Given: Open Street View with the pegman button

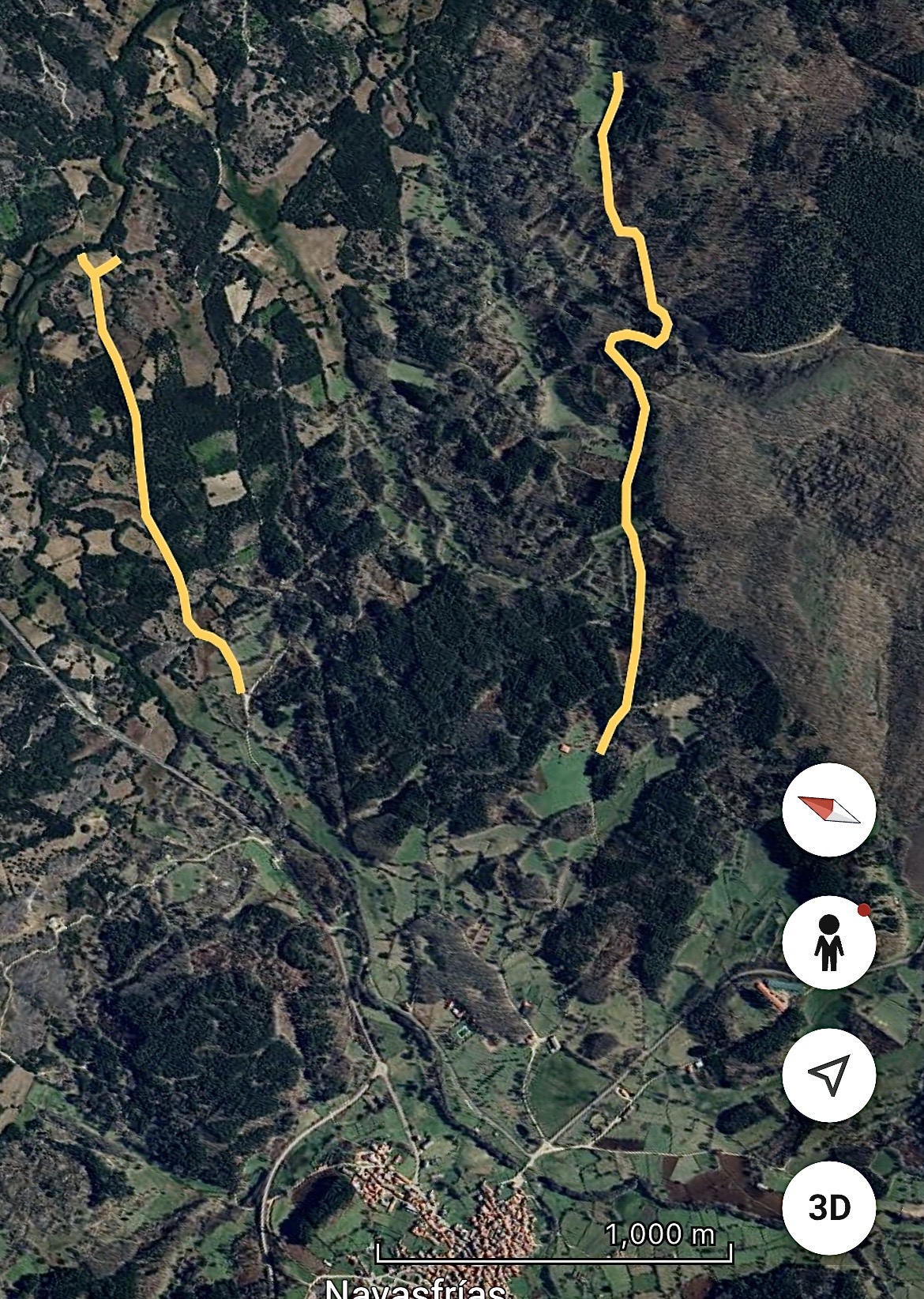Looking at the screenshot, I should pyautogui.click(x=828, y=942).
